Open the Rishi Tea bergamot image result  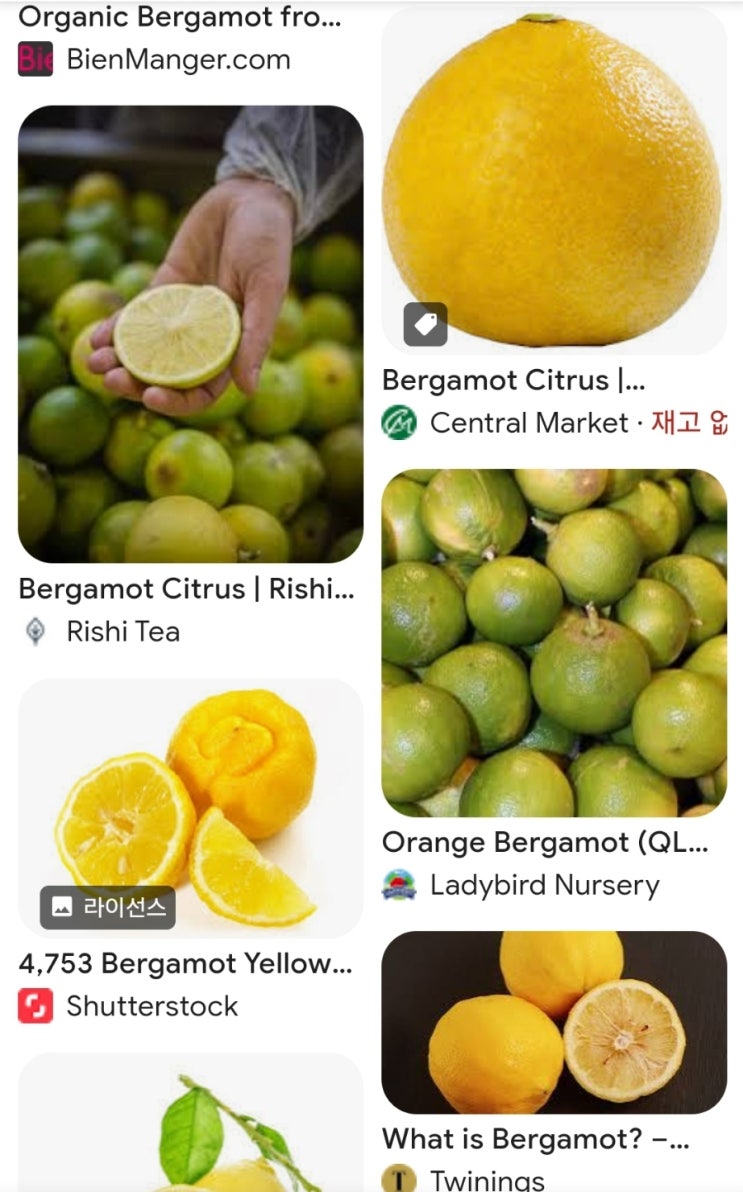point(190,334)
